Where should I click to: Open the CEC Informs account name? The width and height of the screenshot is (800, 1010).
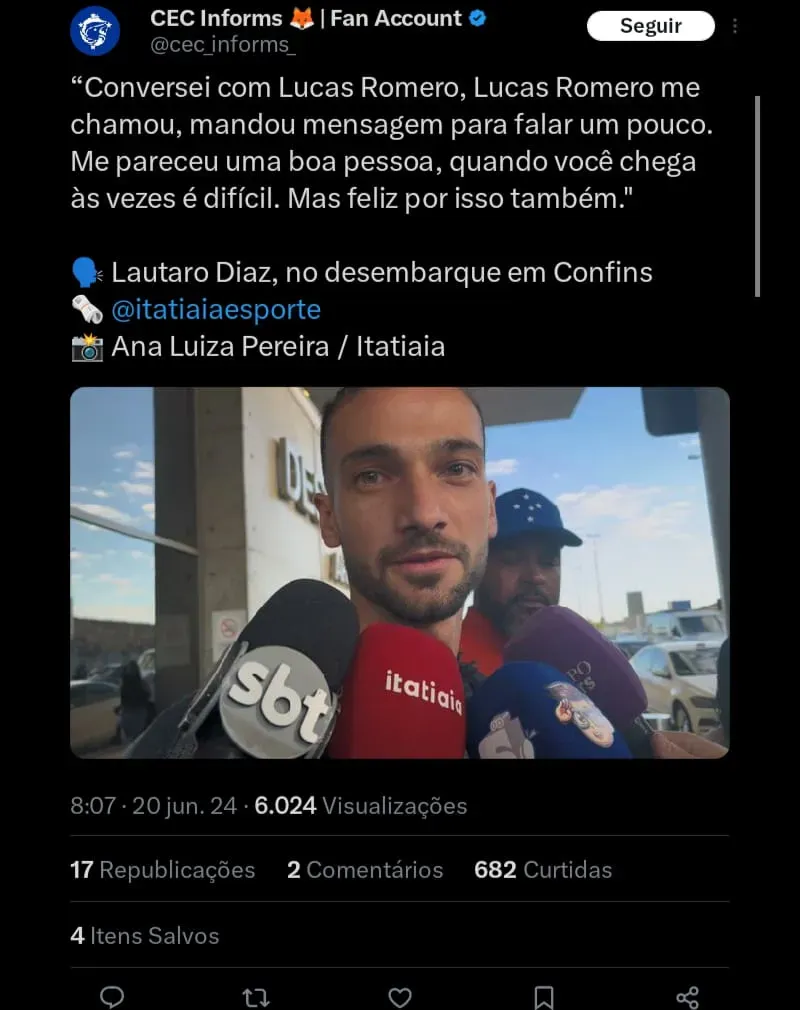(x=216, y=18)
